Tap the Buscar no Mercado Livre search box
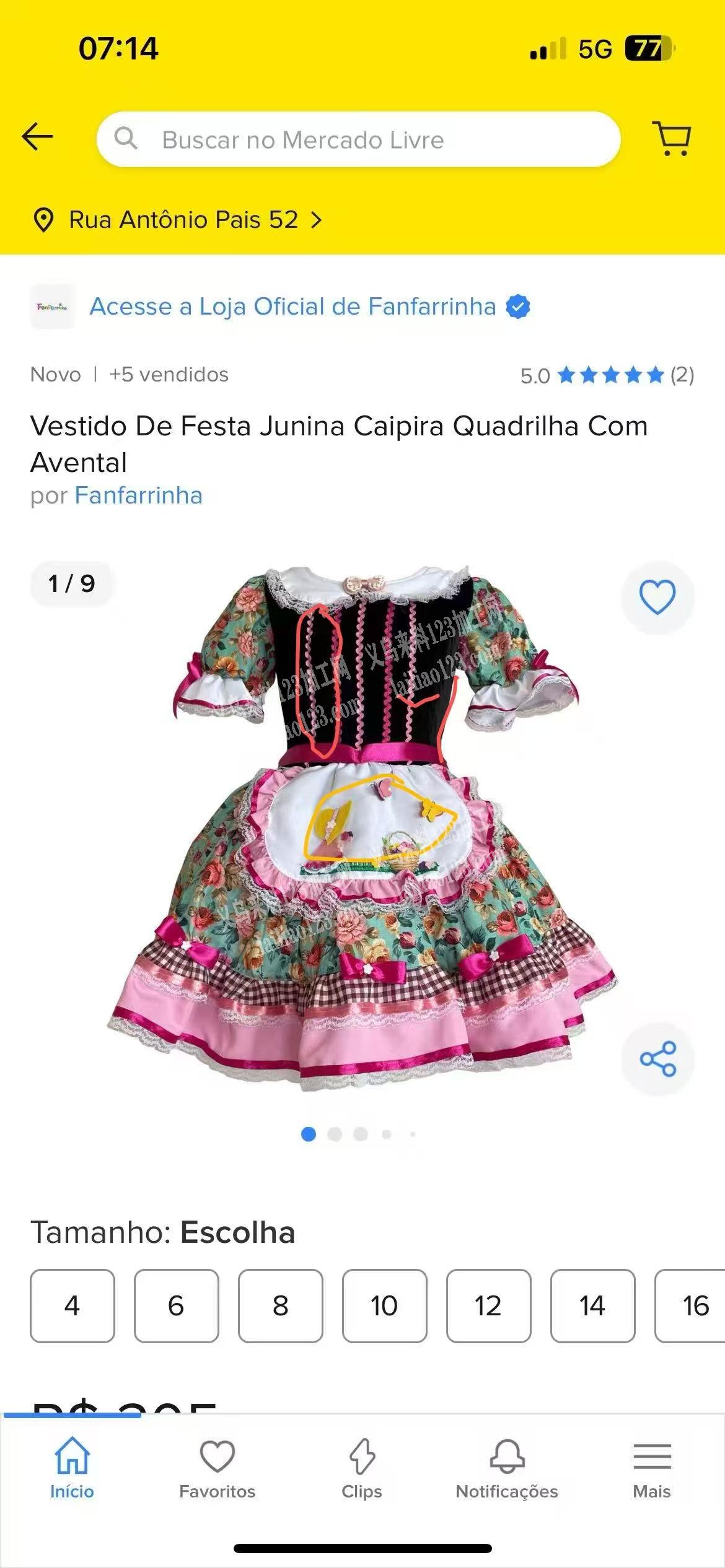Viewport: 725px width, 1568px height. 358,140
